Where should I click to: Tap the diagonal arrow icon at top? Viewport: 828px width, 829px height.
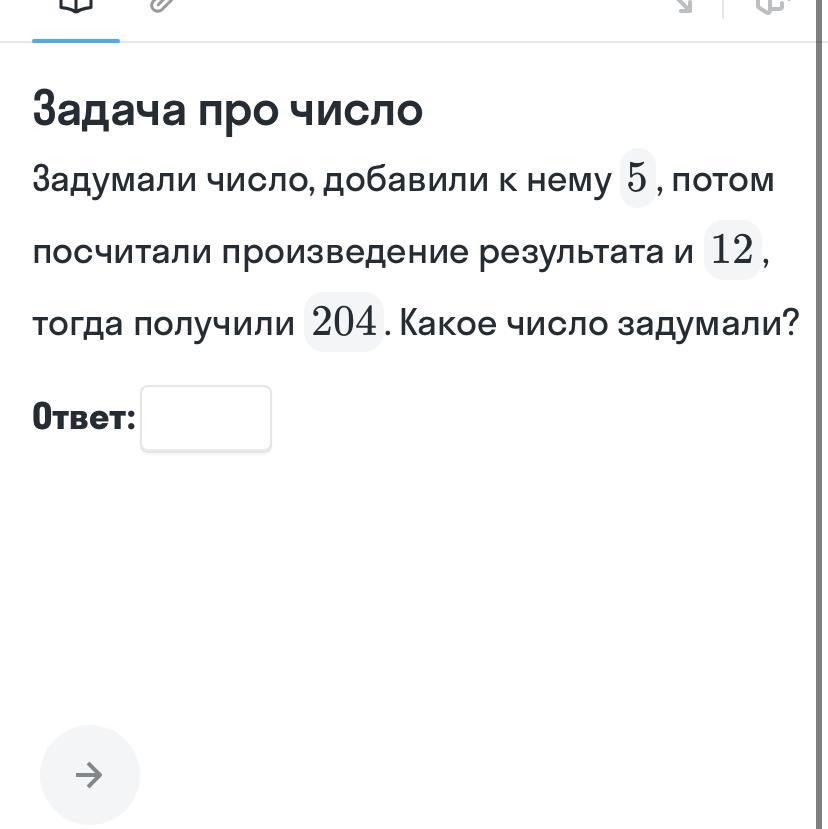pos(684,6)
